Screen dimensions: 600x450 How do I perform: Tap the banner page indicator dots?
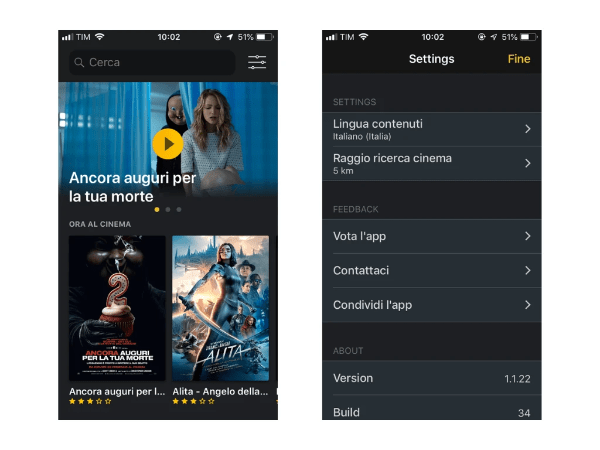click(x=167, y=210)
